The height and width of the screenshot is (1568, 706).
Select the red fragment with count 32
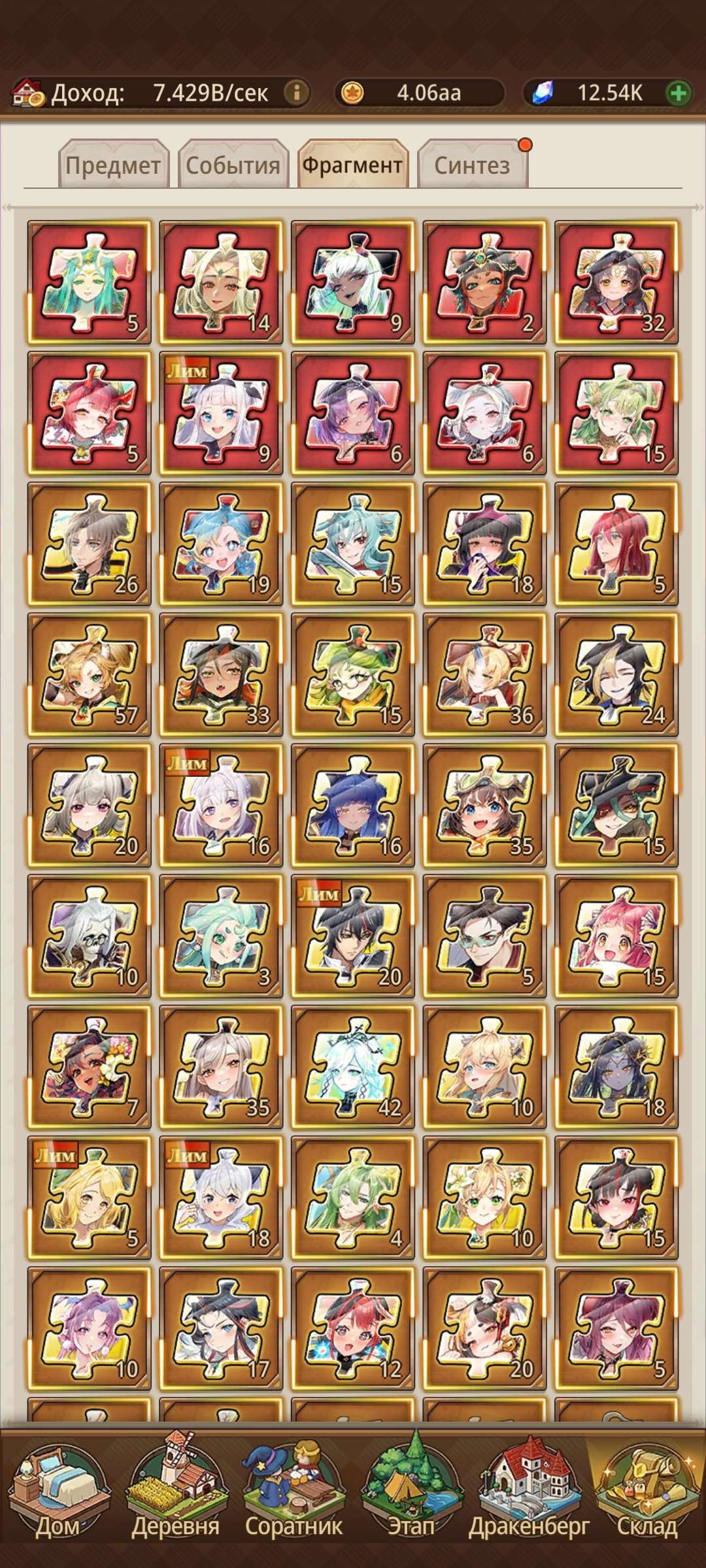pyautogui.click(x=616, y=282)
